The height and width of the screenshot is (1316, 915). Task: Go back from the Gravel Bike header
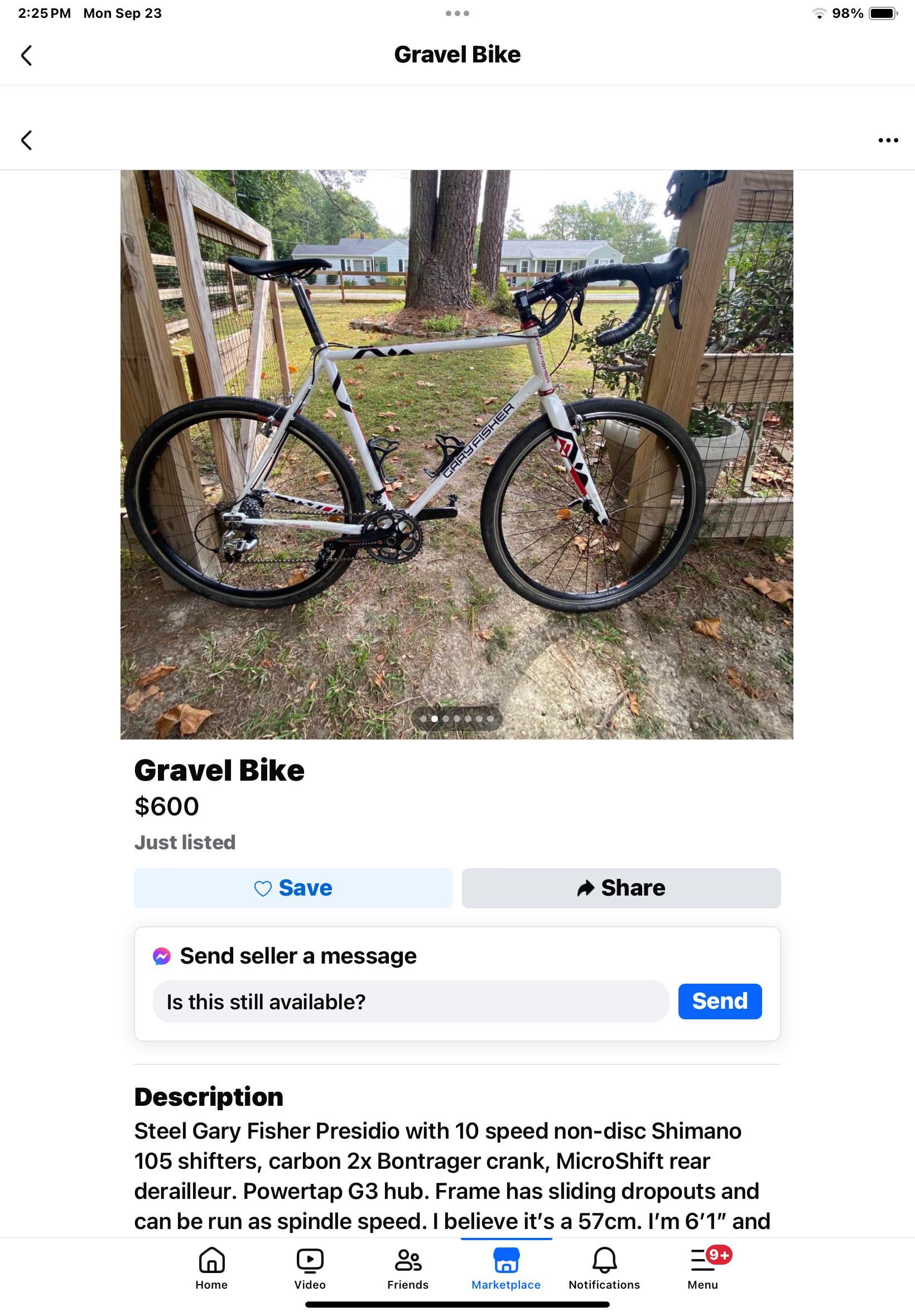click(26, 56)
